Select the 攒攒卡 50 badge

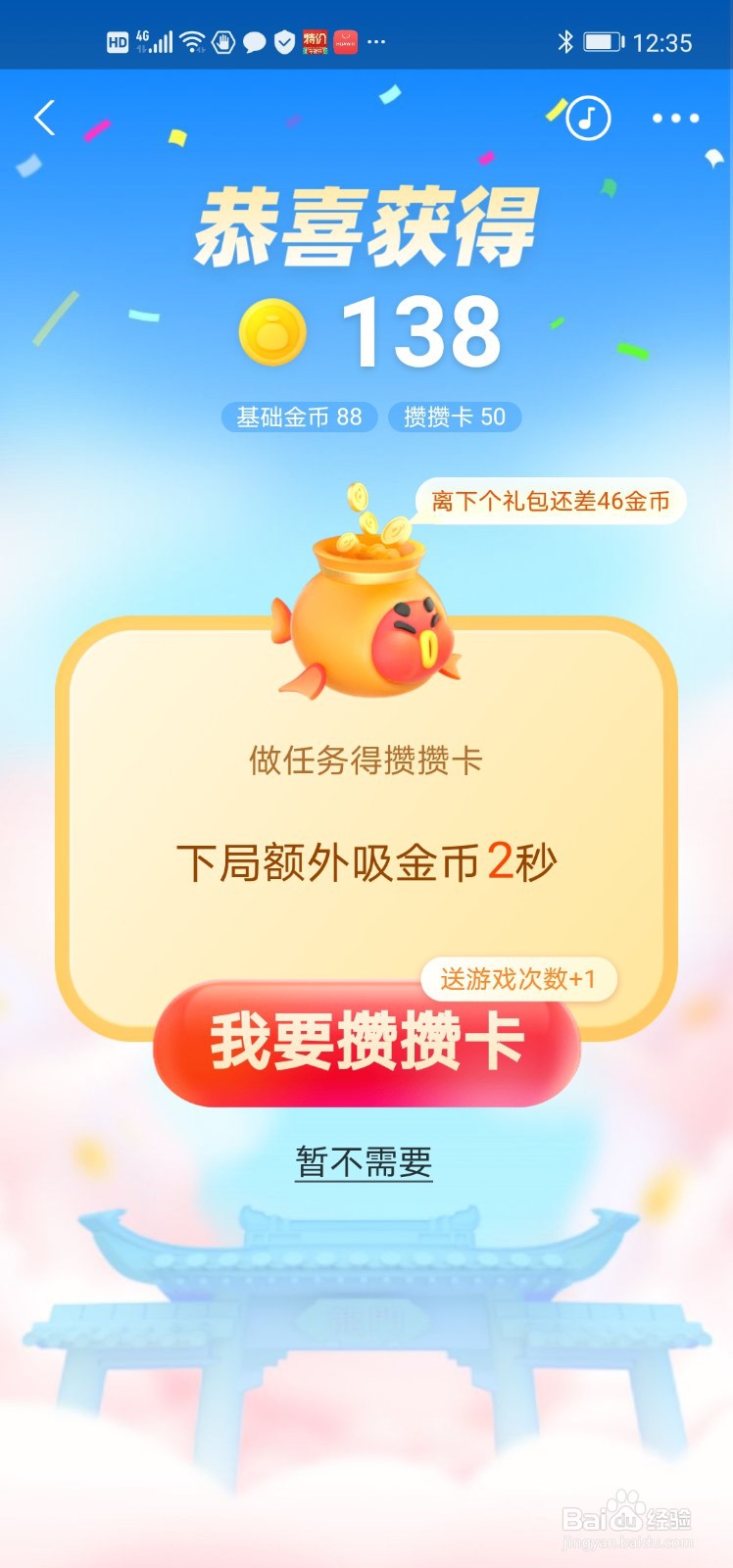454,416
